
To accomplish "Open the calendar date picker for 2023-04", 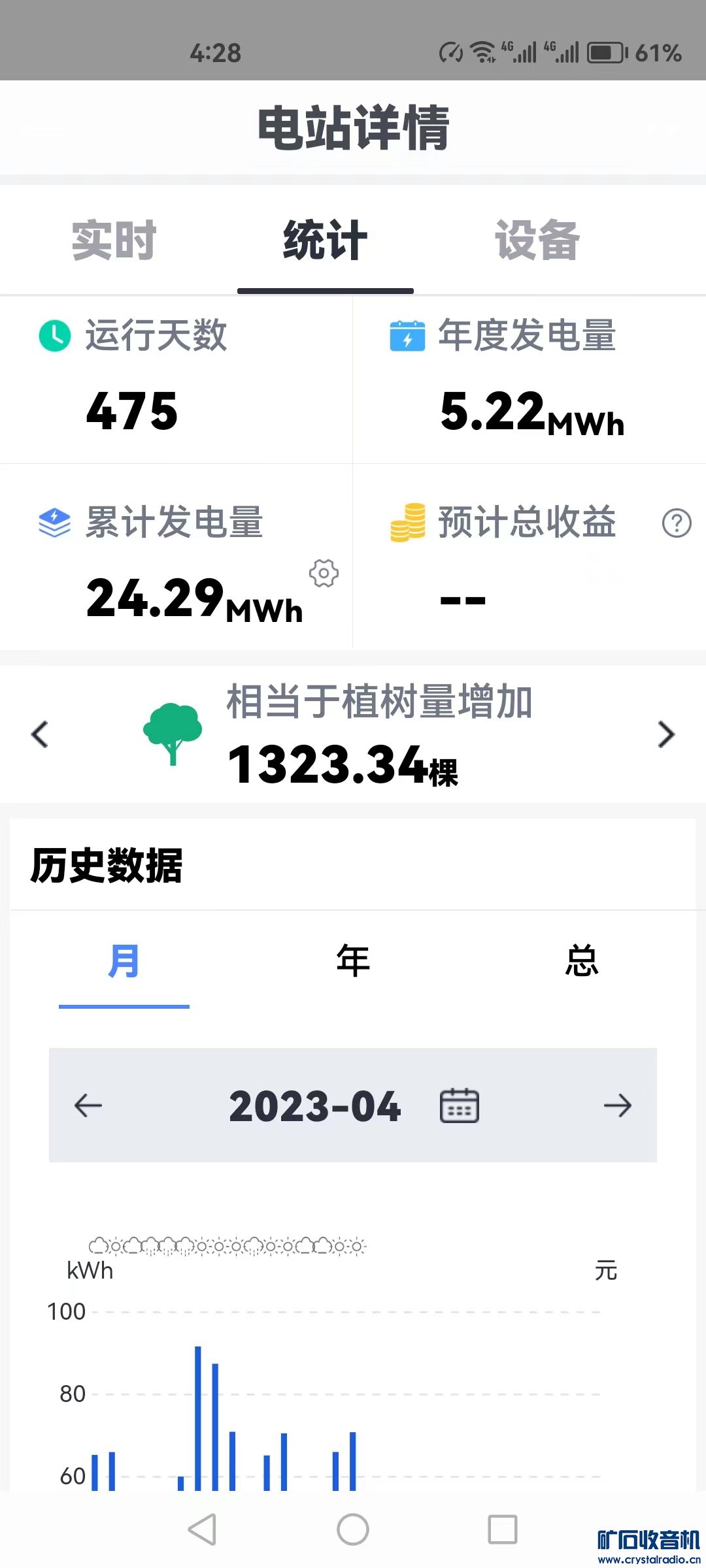I will click(460, 1105).
